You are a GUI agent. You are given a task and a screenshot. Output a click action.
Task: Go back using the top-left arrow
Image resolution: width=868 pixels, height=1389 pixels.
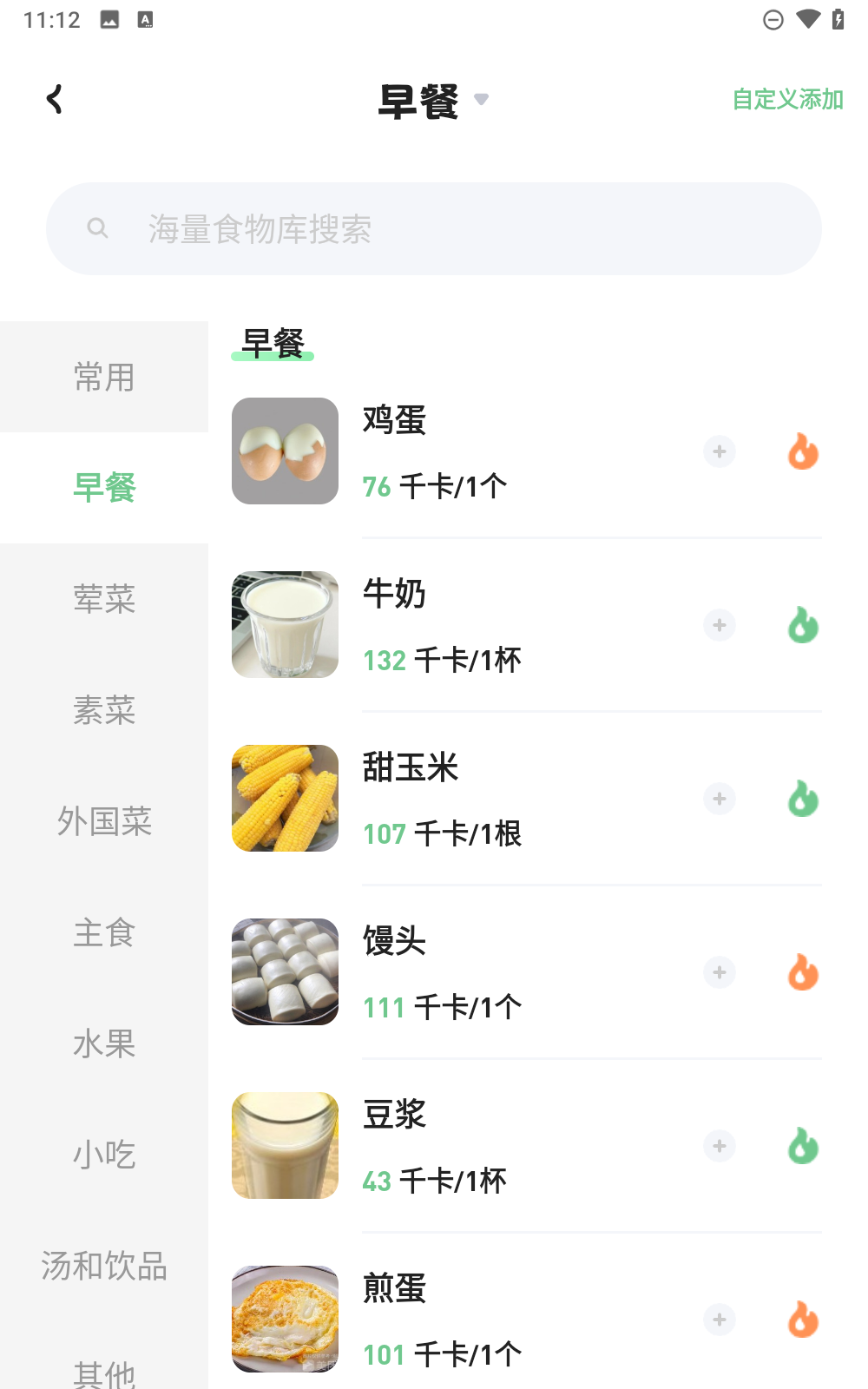pyautogui.click(x=55, y=99)
